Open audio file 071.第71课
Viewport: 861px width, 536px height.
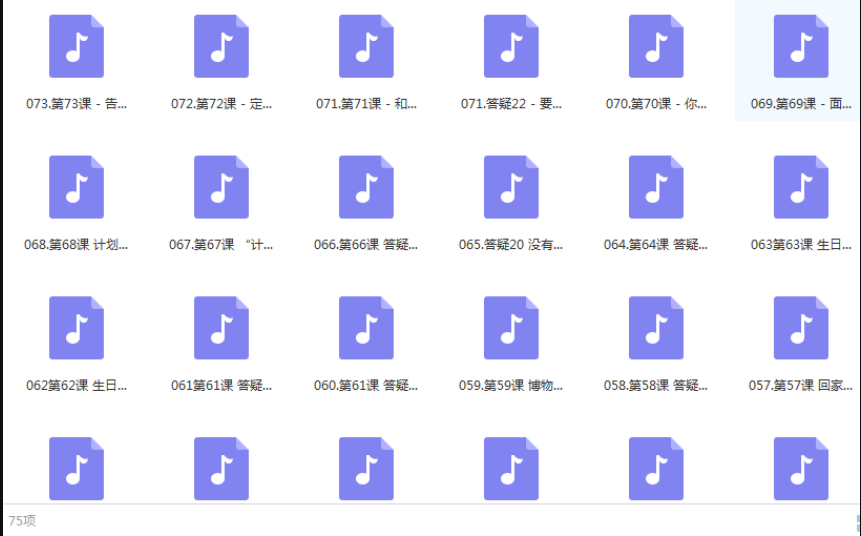[366, 47]
